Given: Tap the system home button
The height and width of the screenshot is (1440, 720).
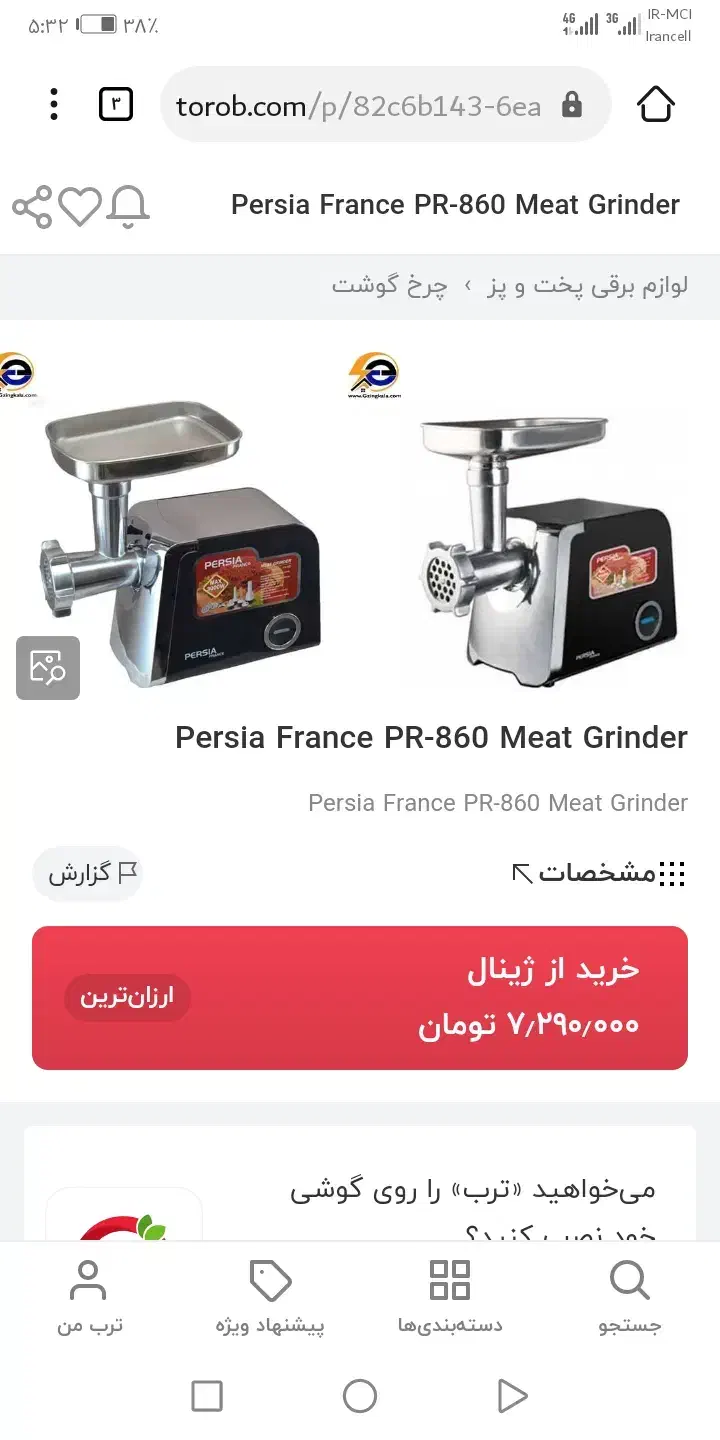Looking at the screenshot, I should pyautogui.click(x=360, y=1396).
